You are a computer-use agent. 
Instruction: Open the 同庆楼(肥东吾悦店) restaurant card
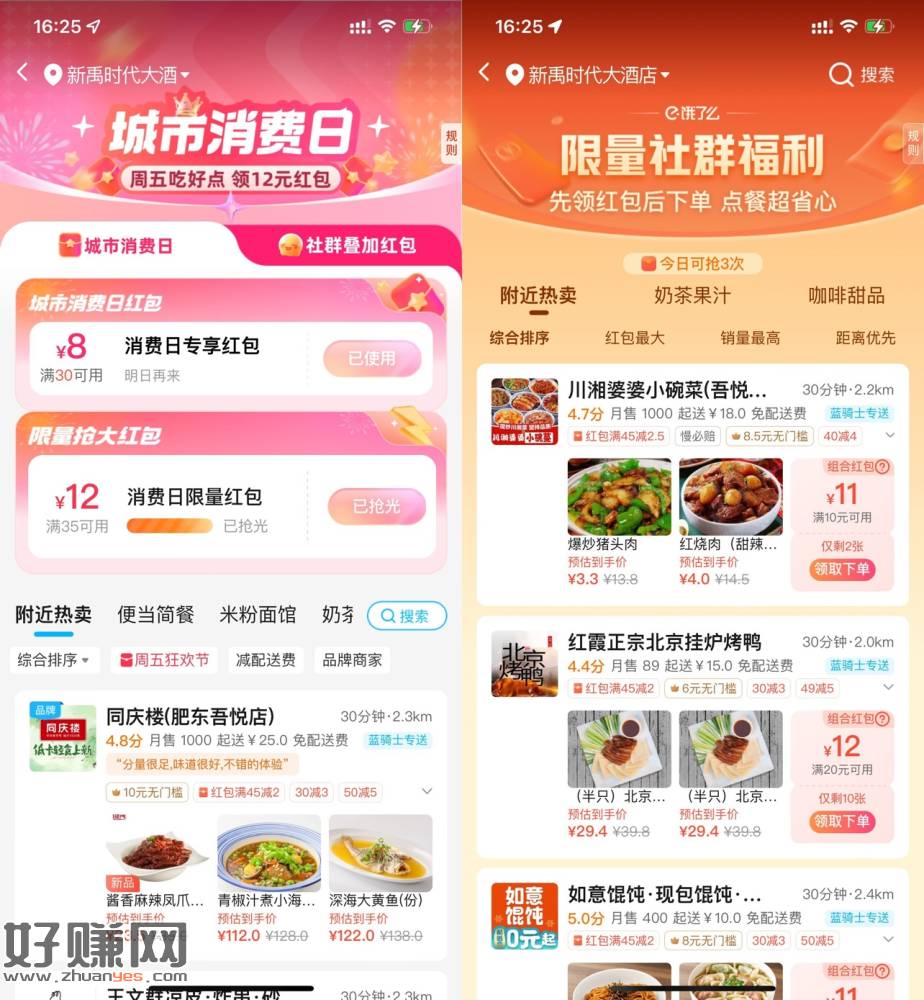190,717
